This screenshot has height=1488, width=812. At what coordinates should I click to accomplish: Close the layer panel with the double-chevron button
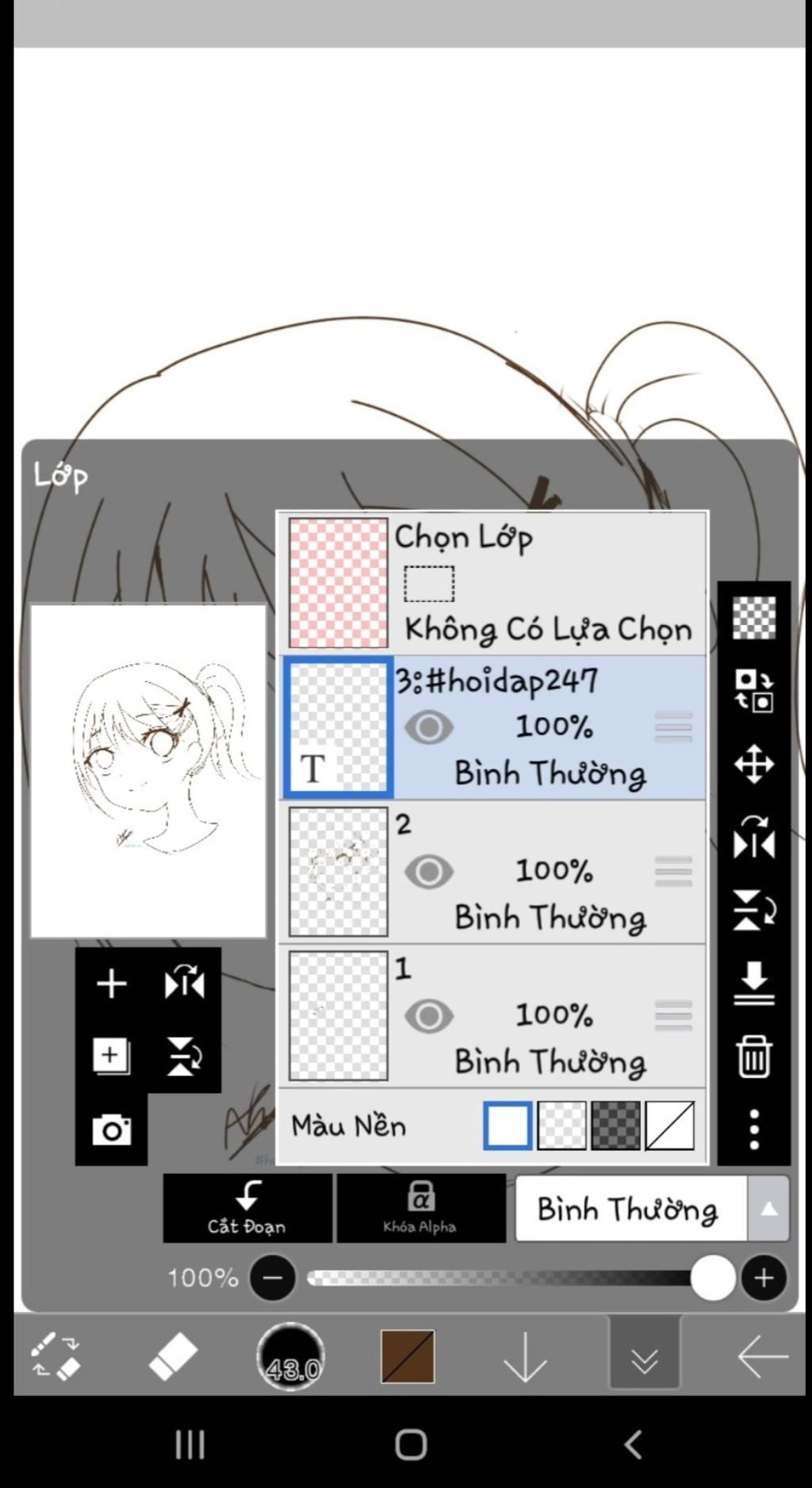point(645,1357)
